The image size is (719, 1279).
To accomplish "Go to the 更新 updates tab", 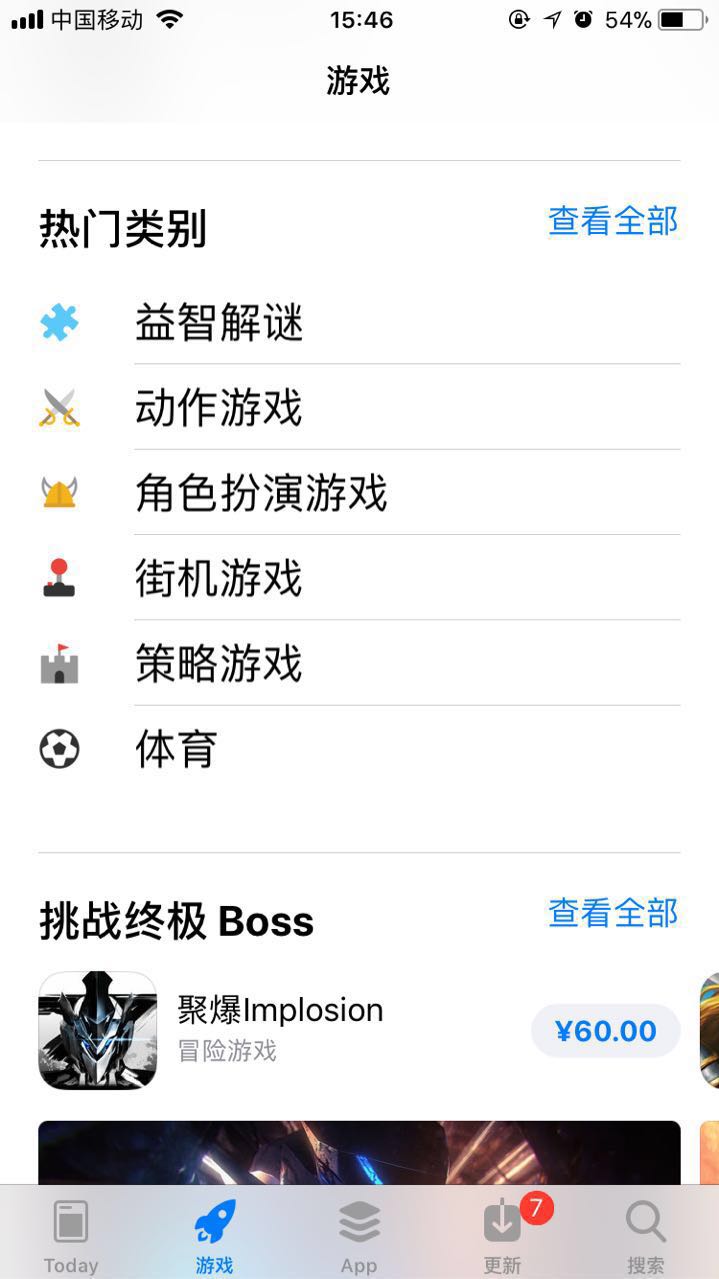I will pos(503,1237).
